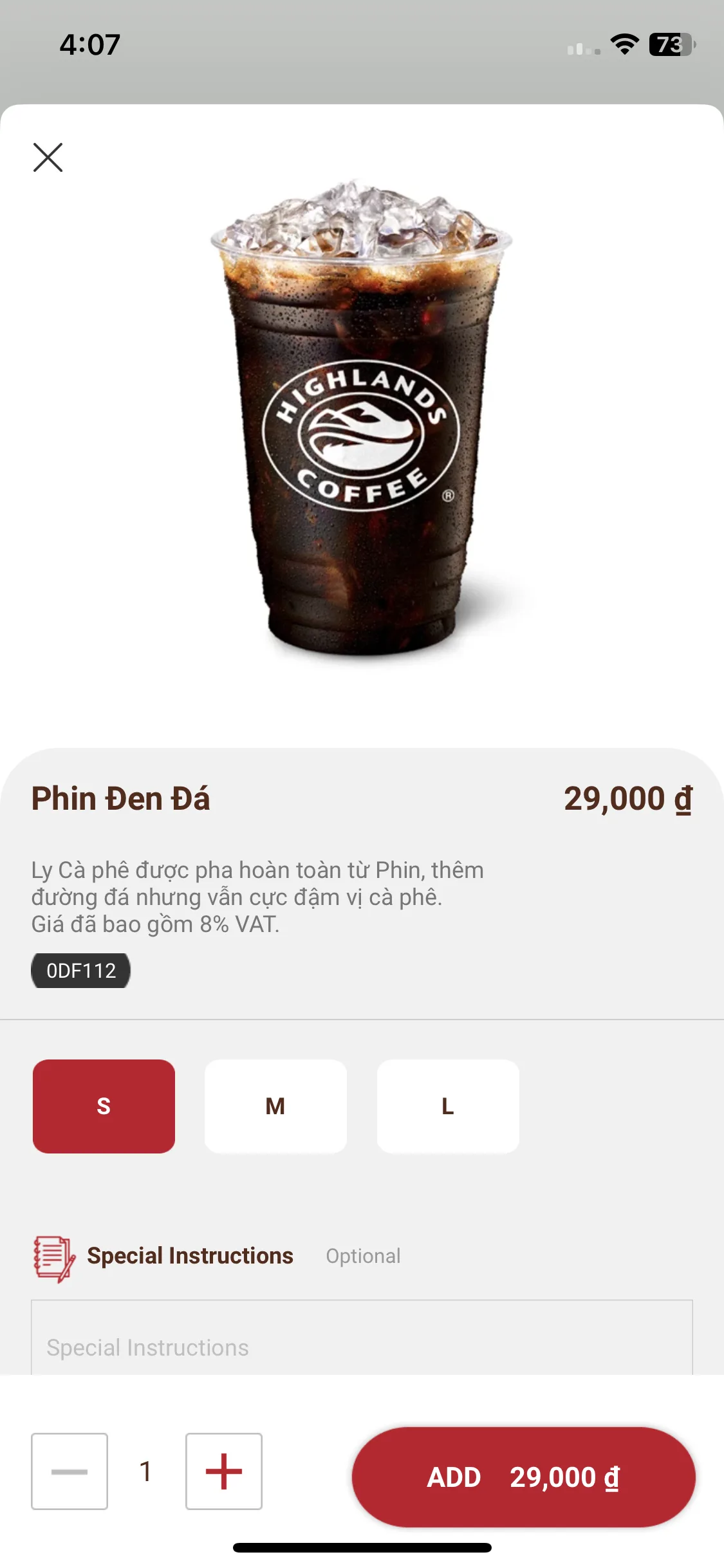Viewport: 724px width, 1568px height.
Task: Add the item for 29,000 đ
Action: tap(523, 1477)
